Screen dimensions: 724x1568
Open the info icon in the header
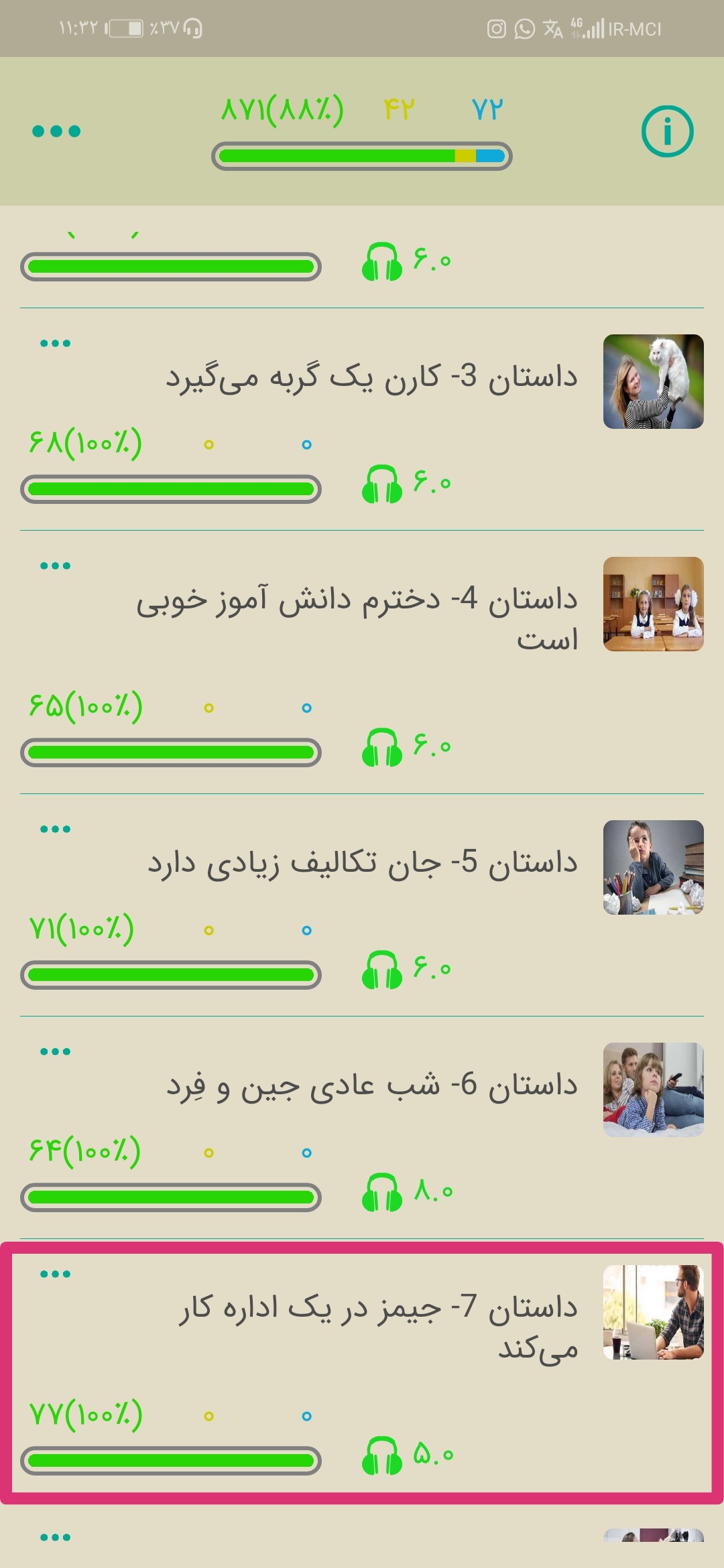pos(667,131)
